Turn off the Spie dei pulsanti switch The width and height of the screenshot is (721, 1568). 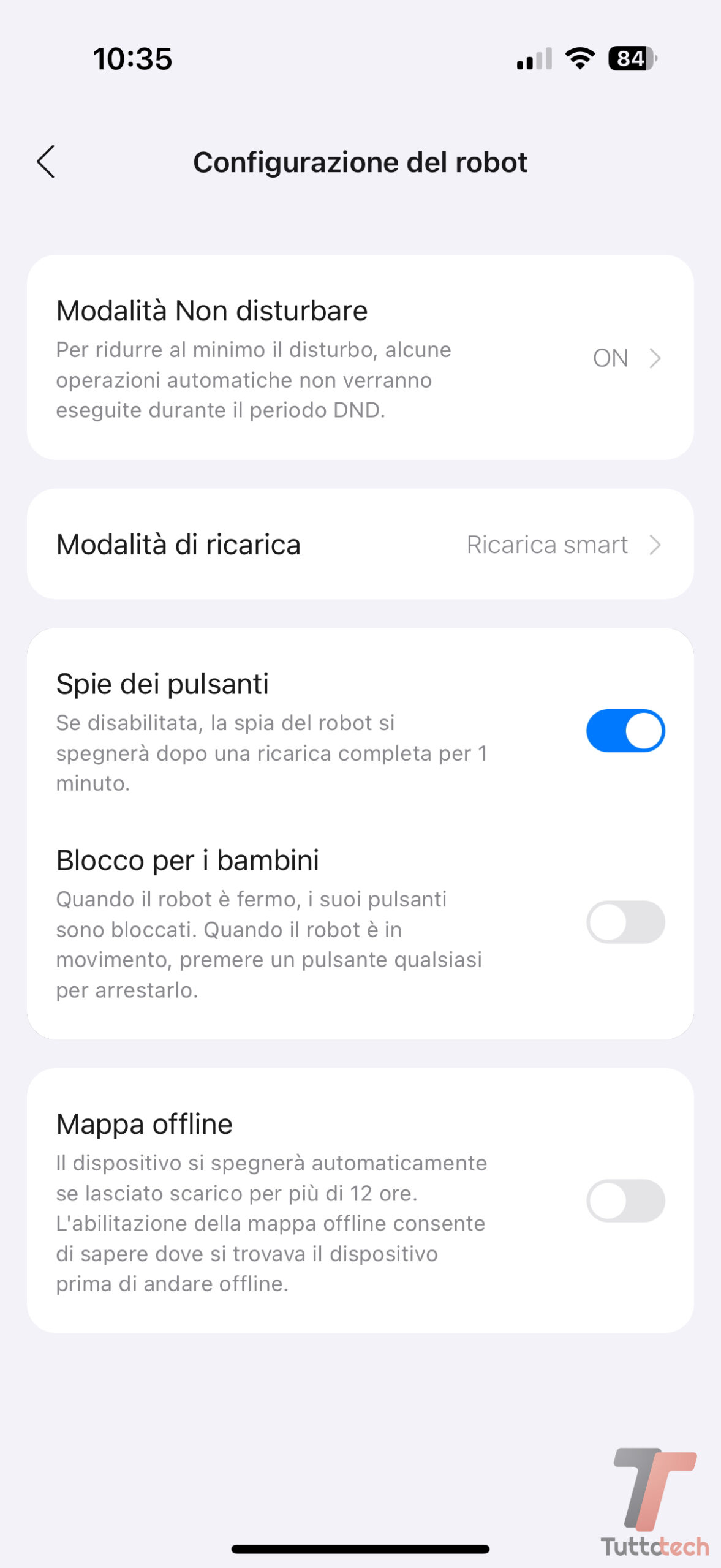625,731
